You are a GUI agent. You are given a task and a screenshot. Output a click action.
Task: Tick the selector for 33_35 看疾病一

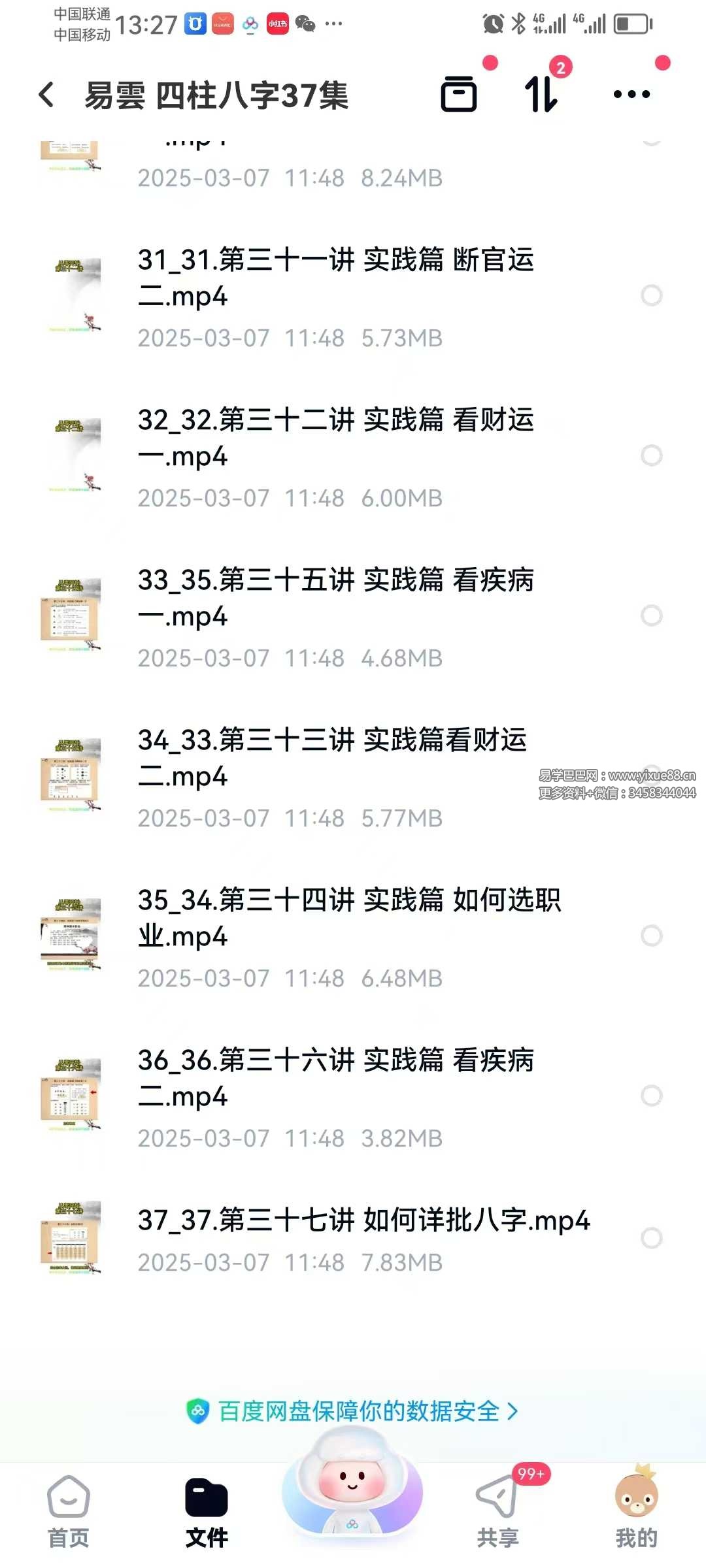[651, 615]
